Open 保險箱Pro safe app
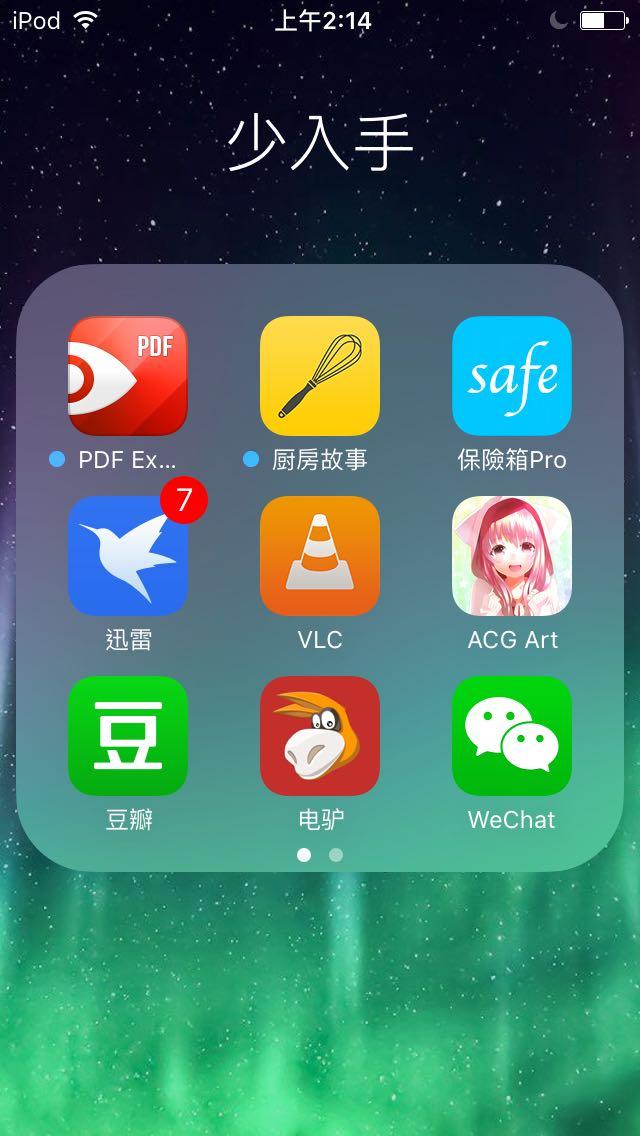The width and height of the screenshot is (640, 1136). (x=512, y=376)
